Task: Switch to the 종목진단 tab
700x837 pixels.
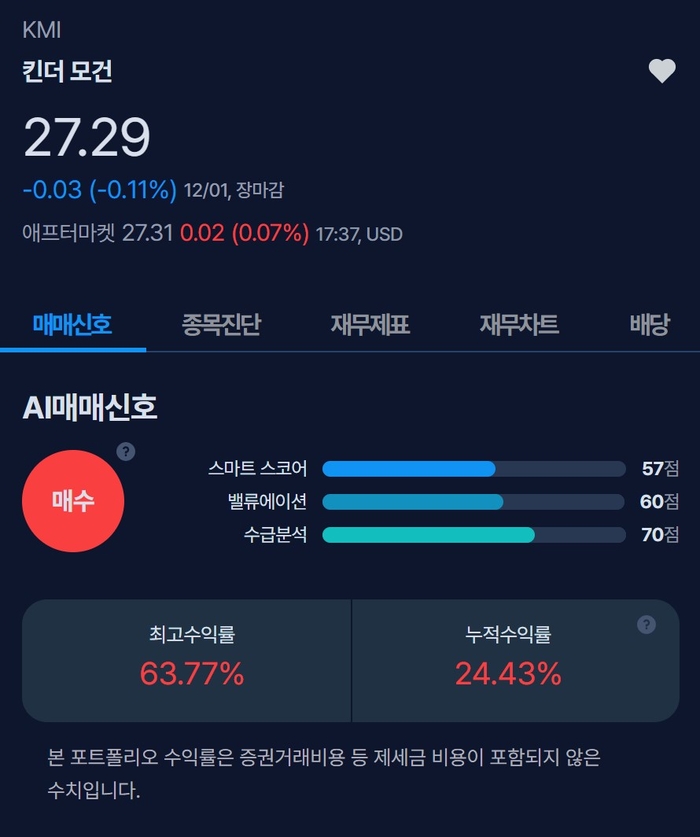Action: (221, 325)
